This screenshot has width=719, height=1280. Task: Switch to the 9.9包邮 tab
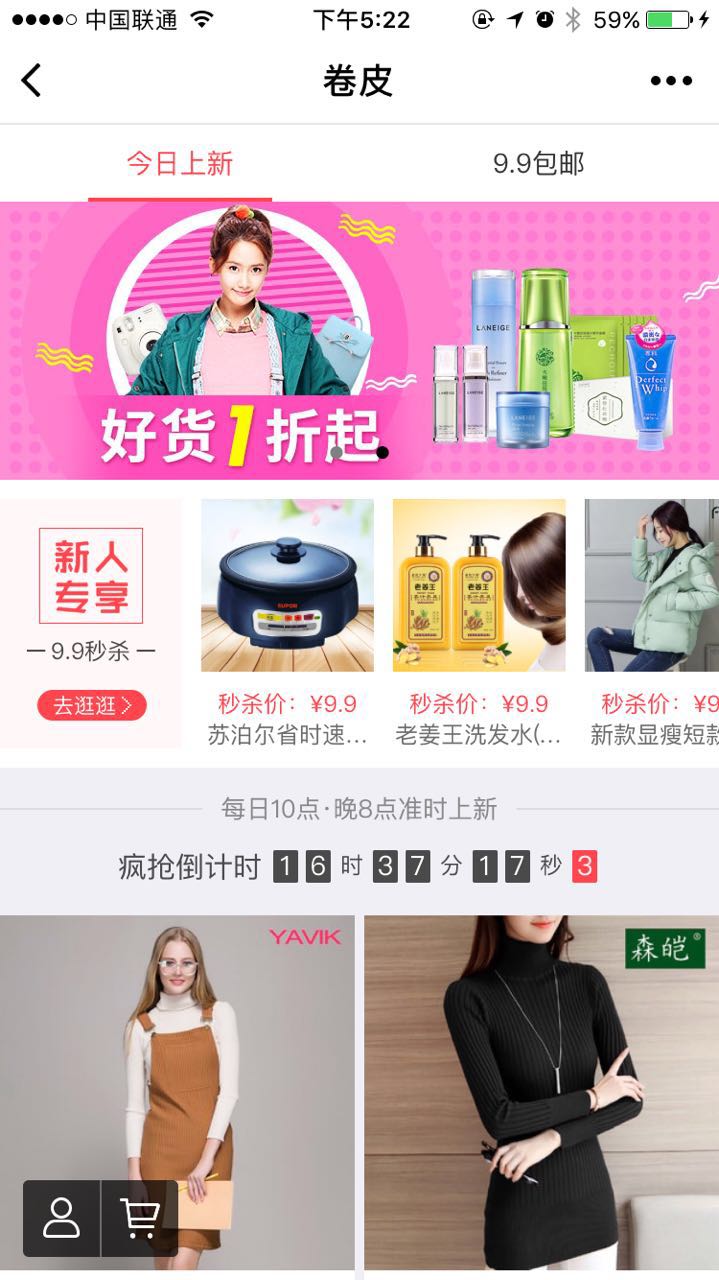coord(538,164)
